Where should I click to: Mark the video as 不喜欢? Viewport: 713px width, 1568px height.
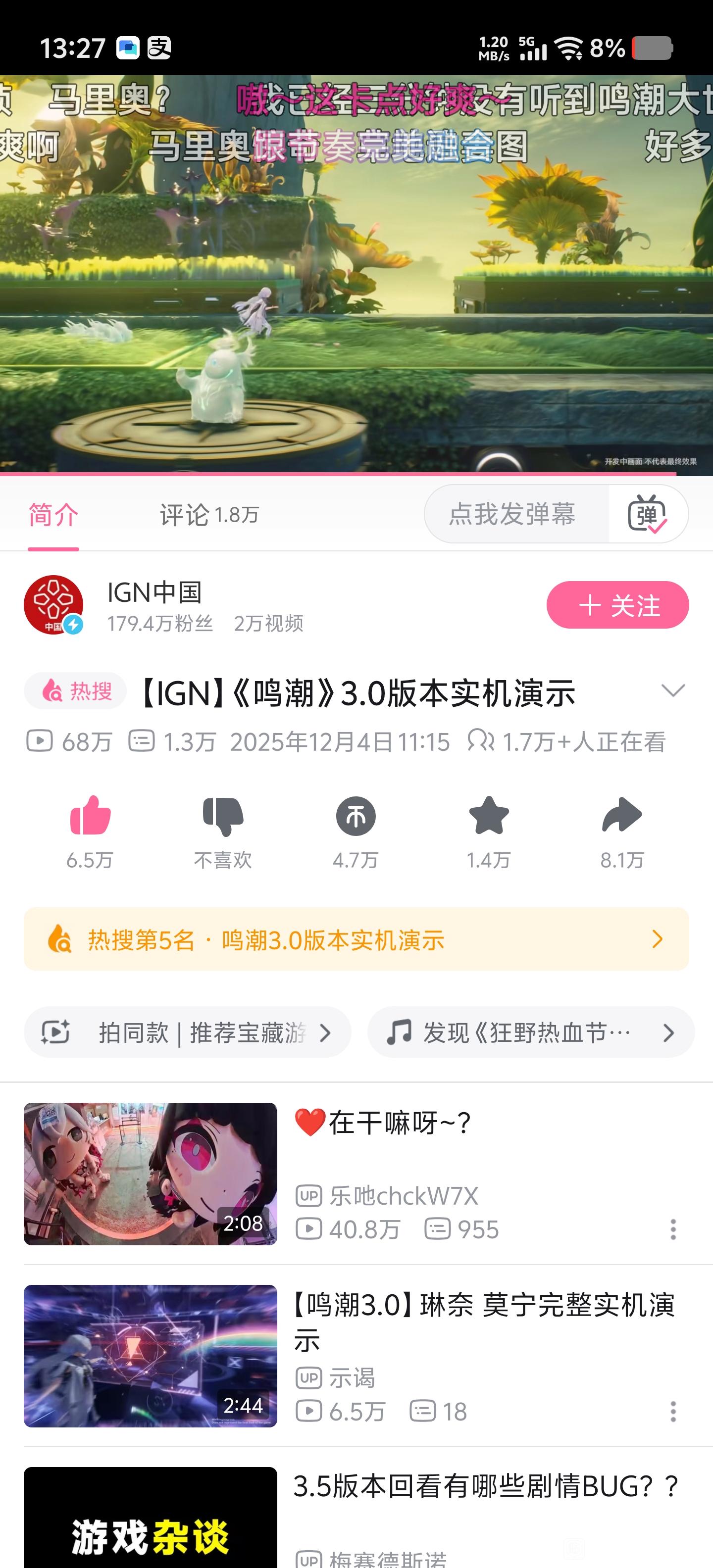tap(223, 817)
